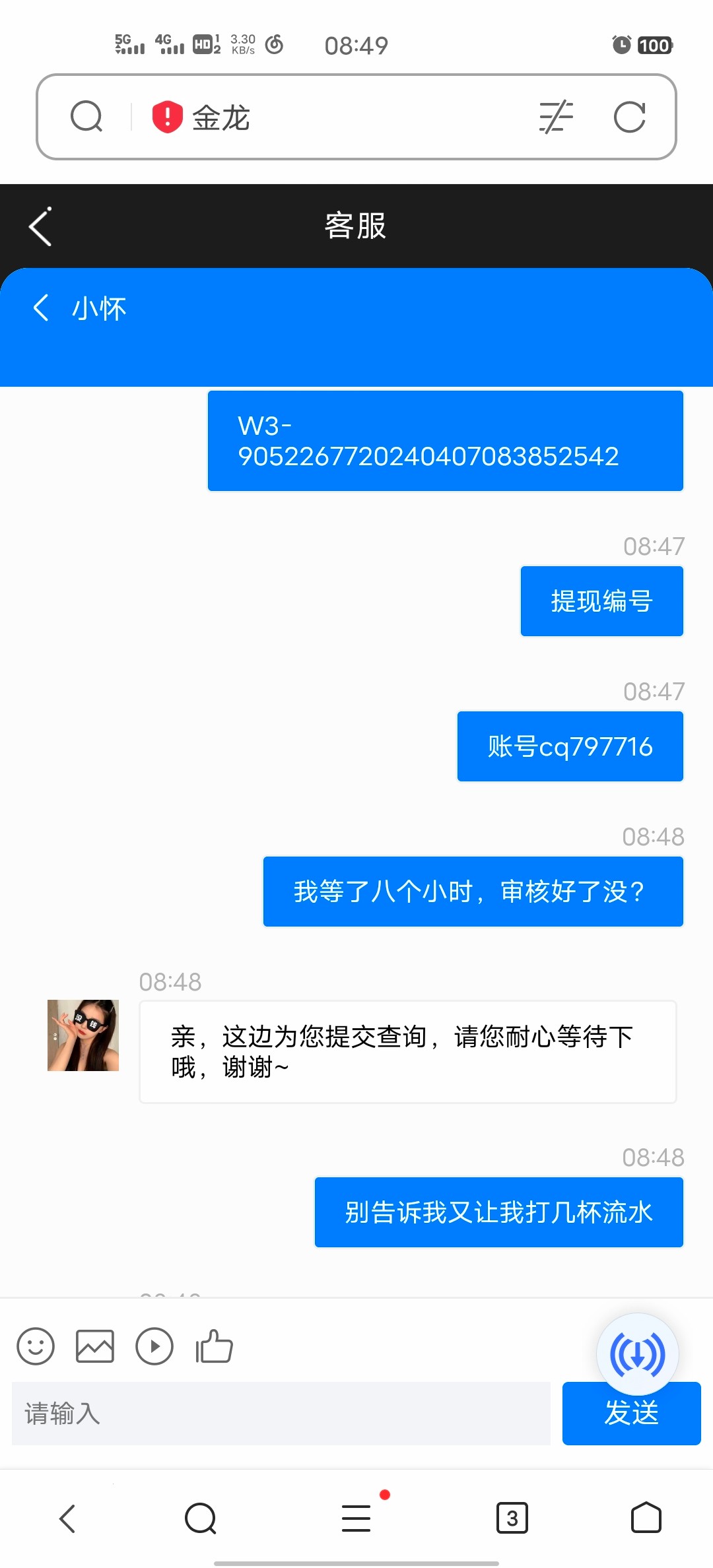Viewport: 713px width, 1568px height.
Task: Open the emoji picker
Action: (36, 1346)
